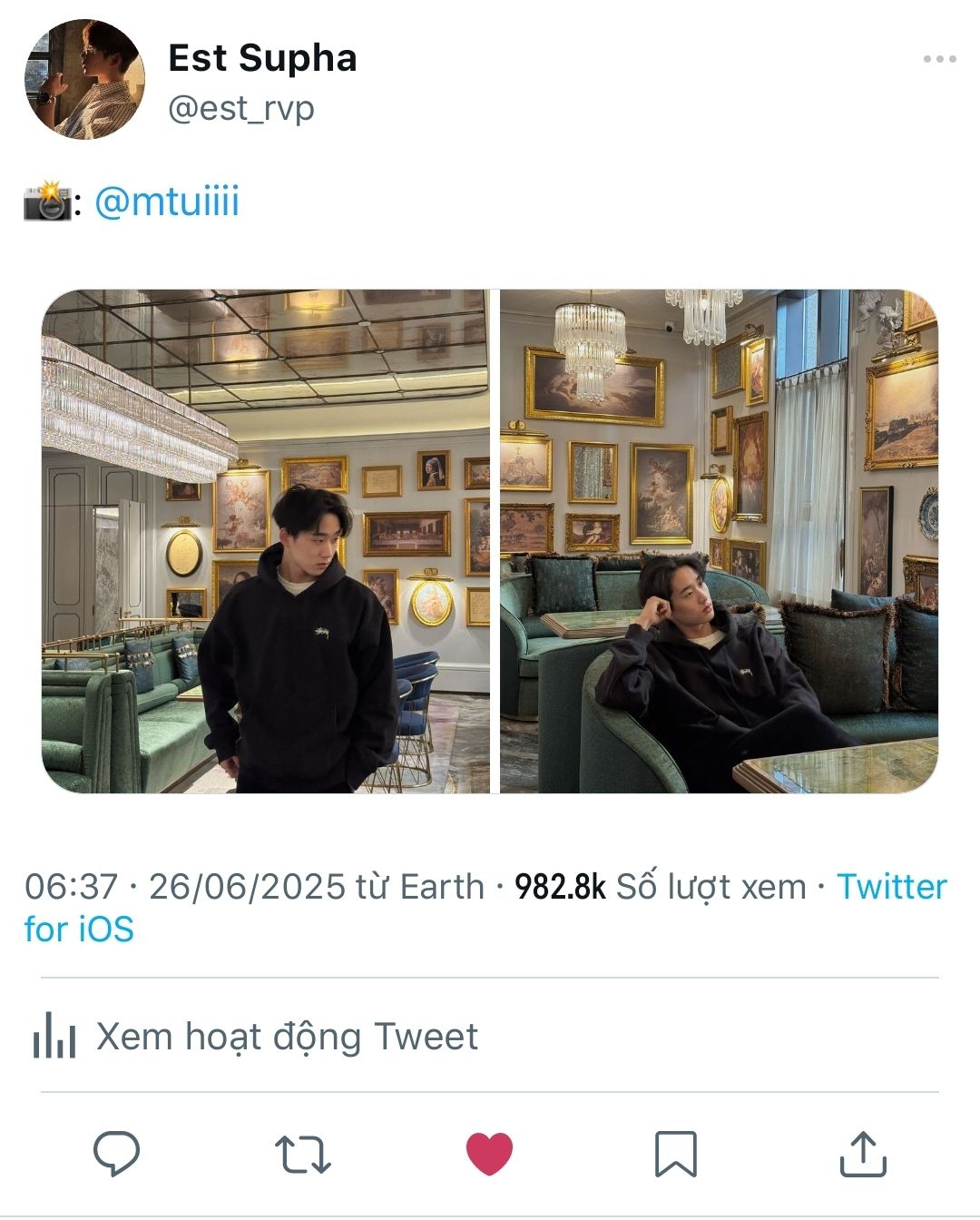Image resolution: width=980 pixels, height=1220 pixels.
Task: Share the tweet via share icon
Action: [x=862, y=1154]
